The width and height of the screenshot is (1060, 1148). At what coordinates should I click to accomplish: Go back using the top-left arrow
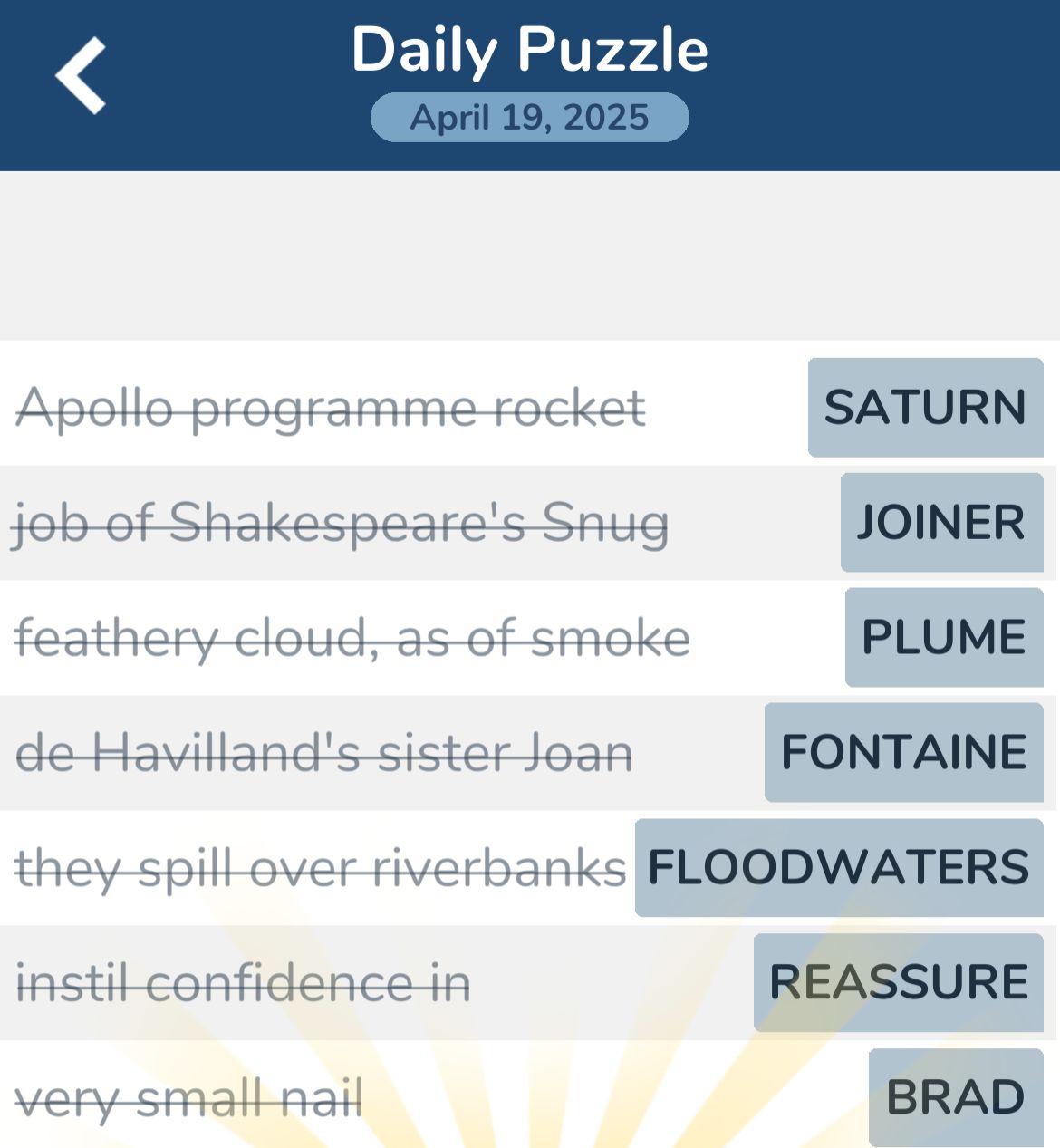(x=82, y=76)
